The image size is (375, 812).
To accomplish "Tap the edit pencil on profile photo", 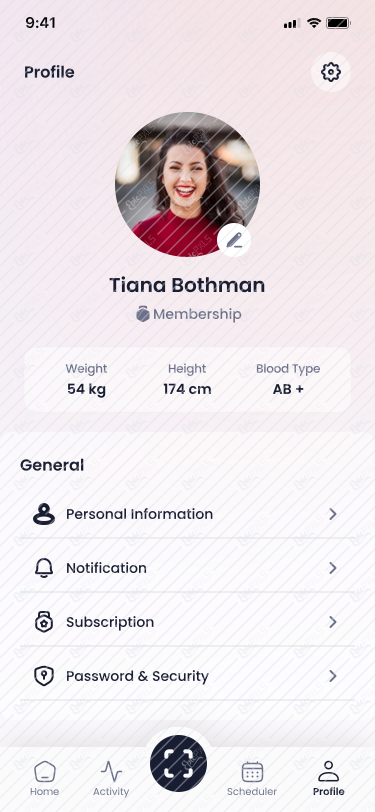I will point(234,240).
